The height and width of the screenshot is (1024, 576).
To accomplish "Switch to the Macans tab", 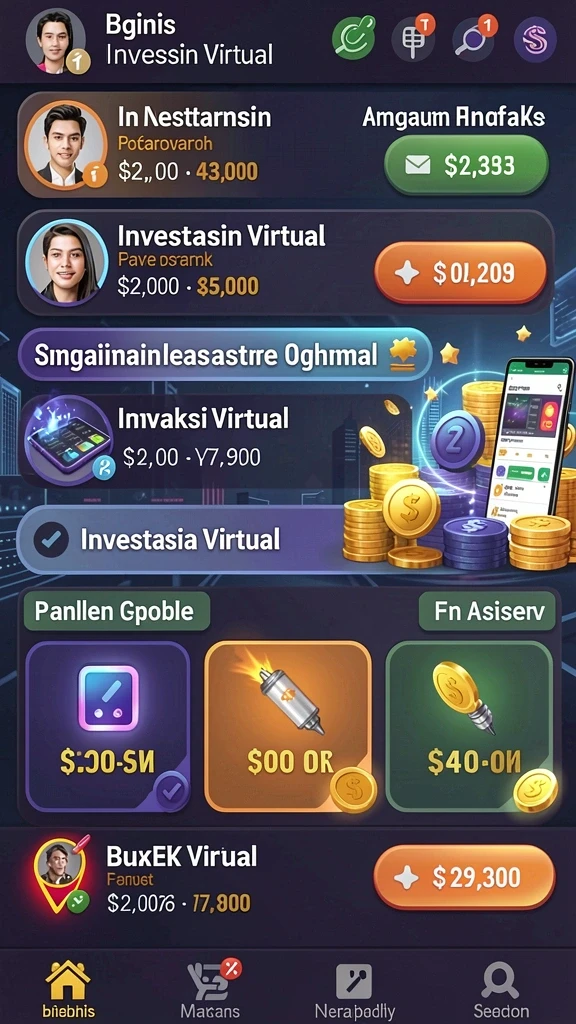I will click(210, 989).
